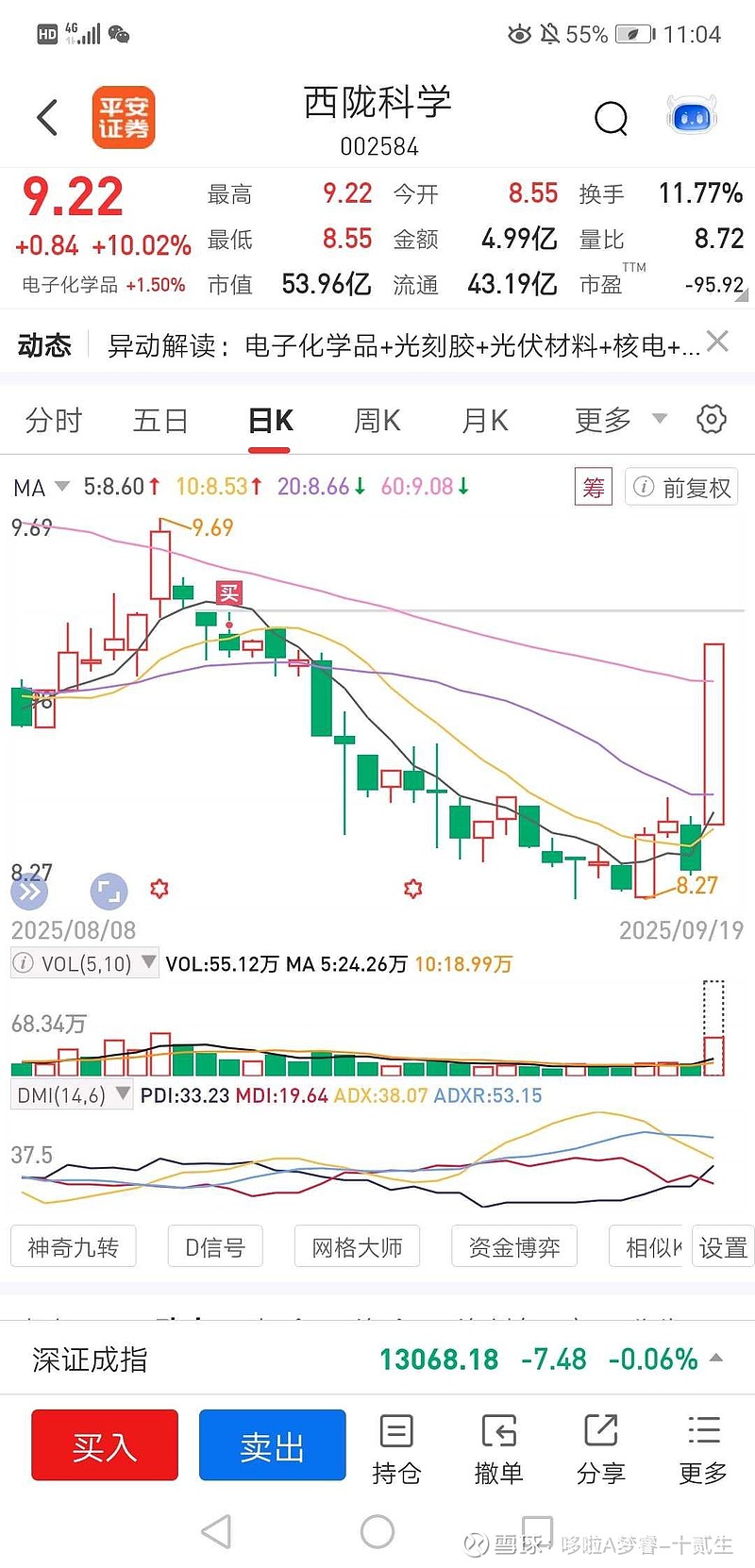Select the 周K chart tab
755x1568 pixels.
[377, 420]
